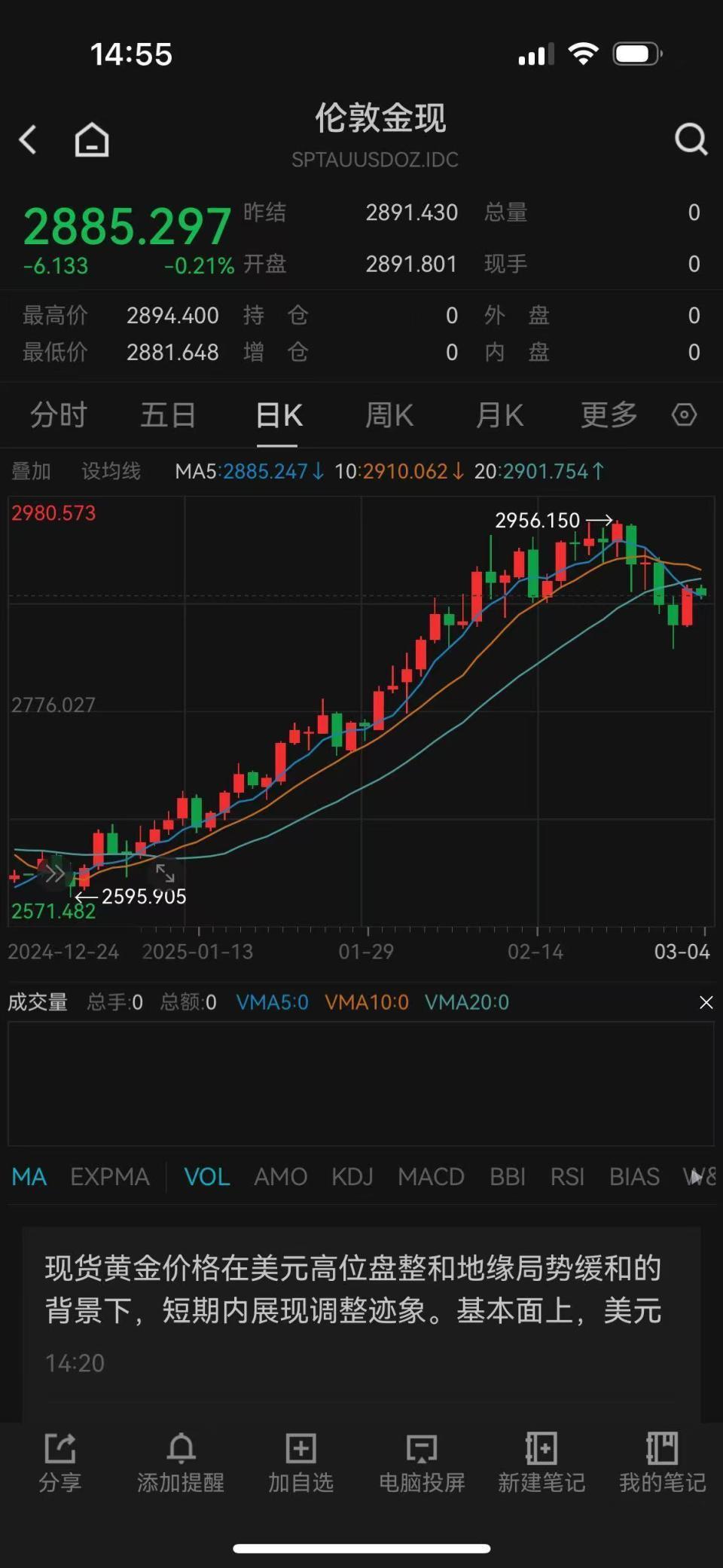Tap the home icon at top left
This screenshot has width=723, height=1568.
[x=92, y=139]
